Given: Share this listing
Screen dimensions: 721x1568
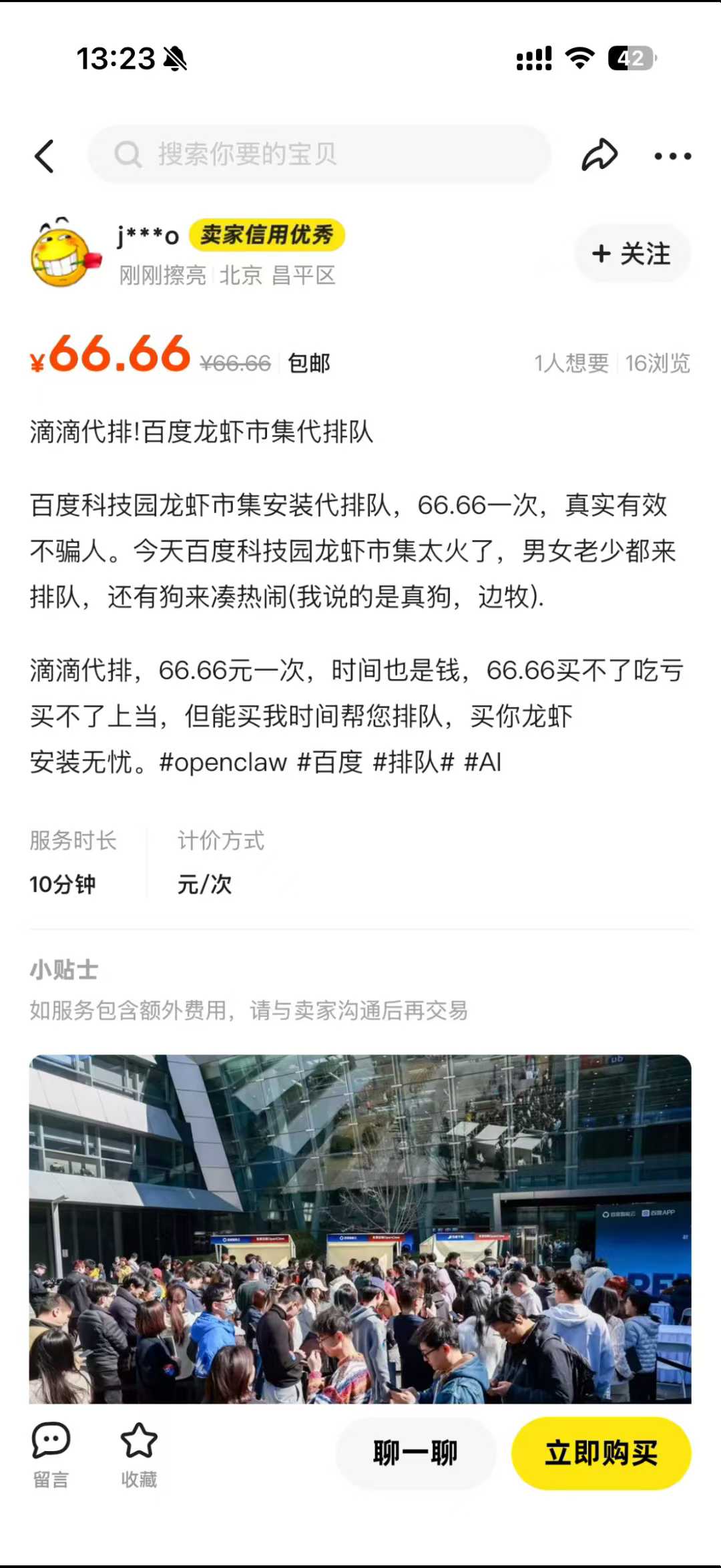Looking at the screenshot, I should pos(599,155).
